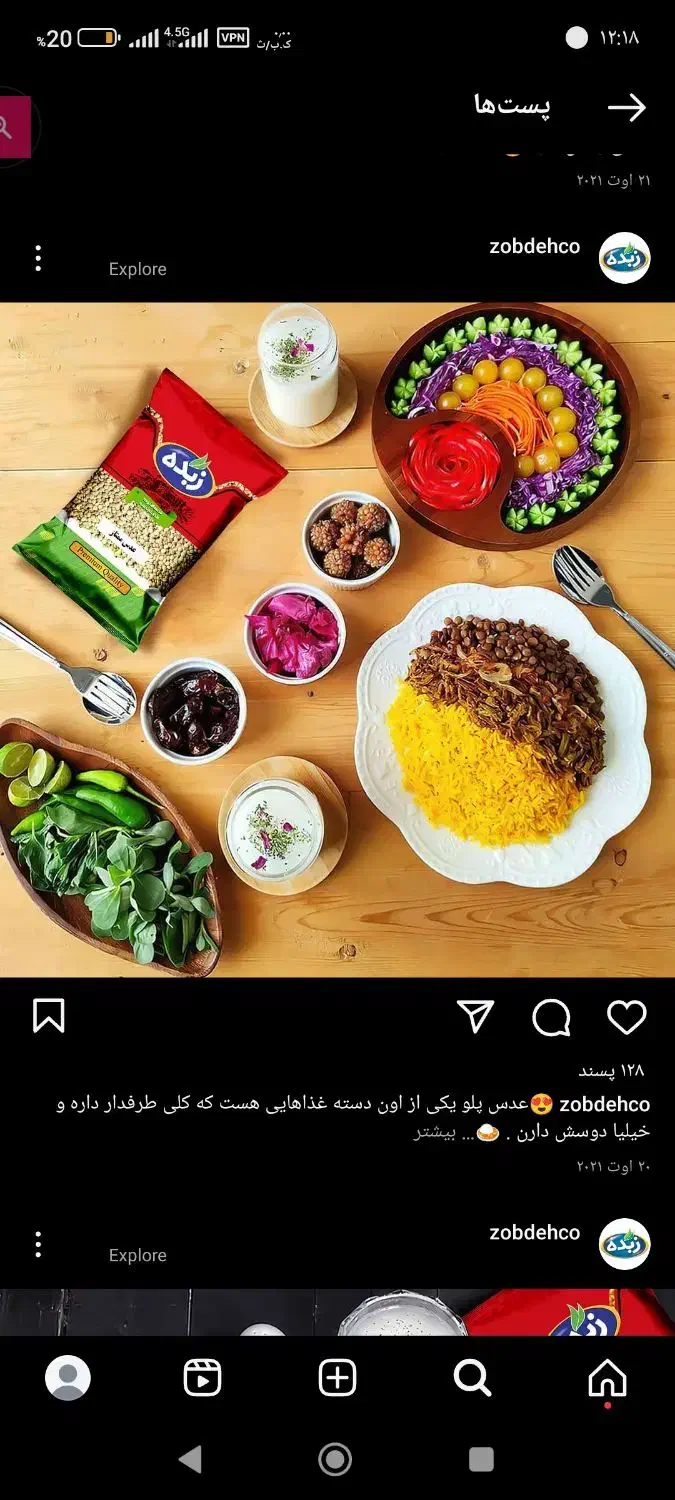This screenshot has height=1500, width=675.
Task: Open the Profile tab
Action: pos(68,1379)
